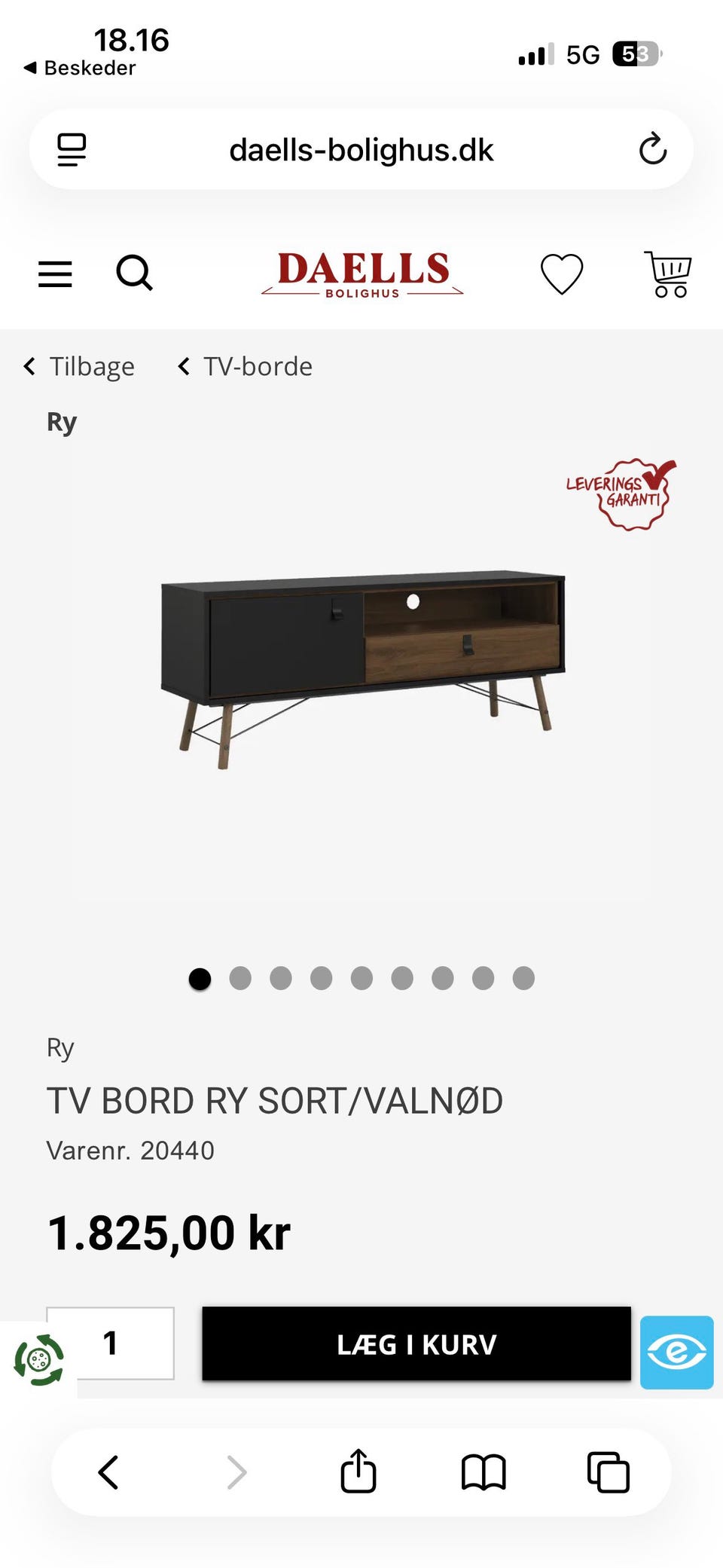The height and width of the screenshot is (1568, 723).
Task: Open the TV-borde category link
Action: pos(257,366)
